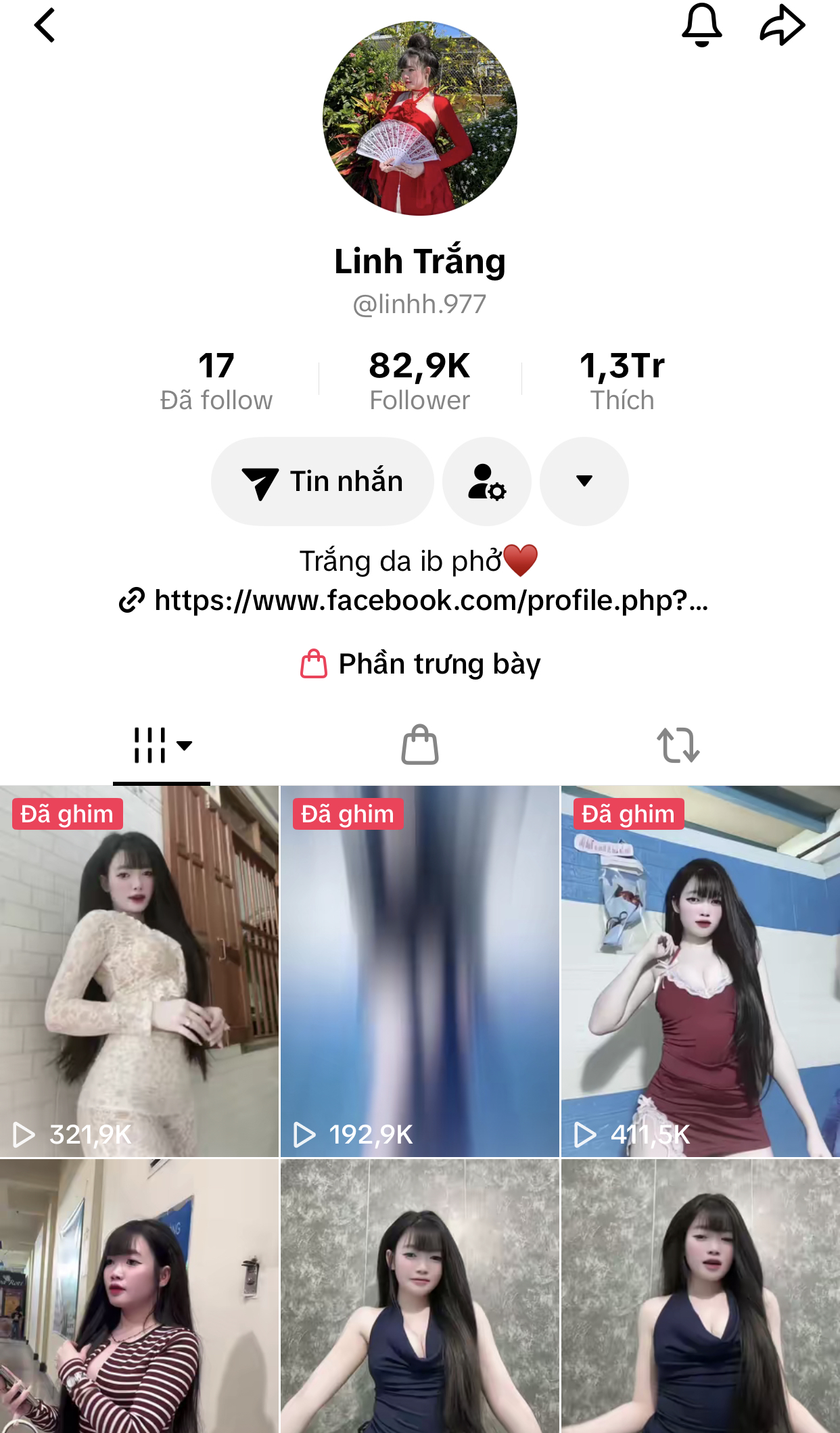Viewport: 840px width, 1433px height.
Task: Open Phần trưng bày showcase
Action: (420, 664)
